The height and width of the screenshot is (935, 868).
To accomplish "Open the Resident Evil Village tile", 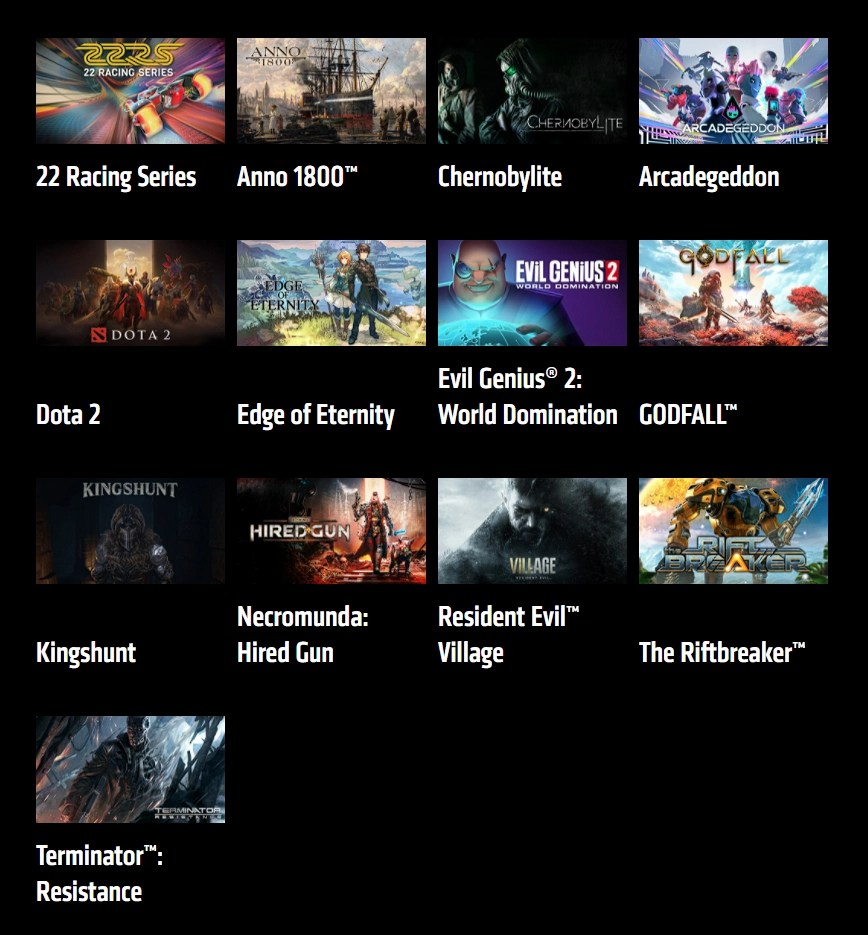I will pyautogui.click(x=532, y=531).
